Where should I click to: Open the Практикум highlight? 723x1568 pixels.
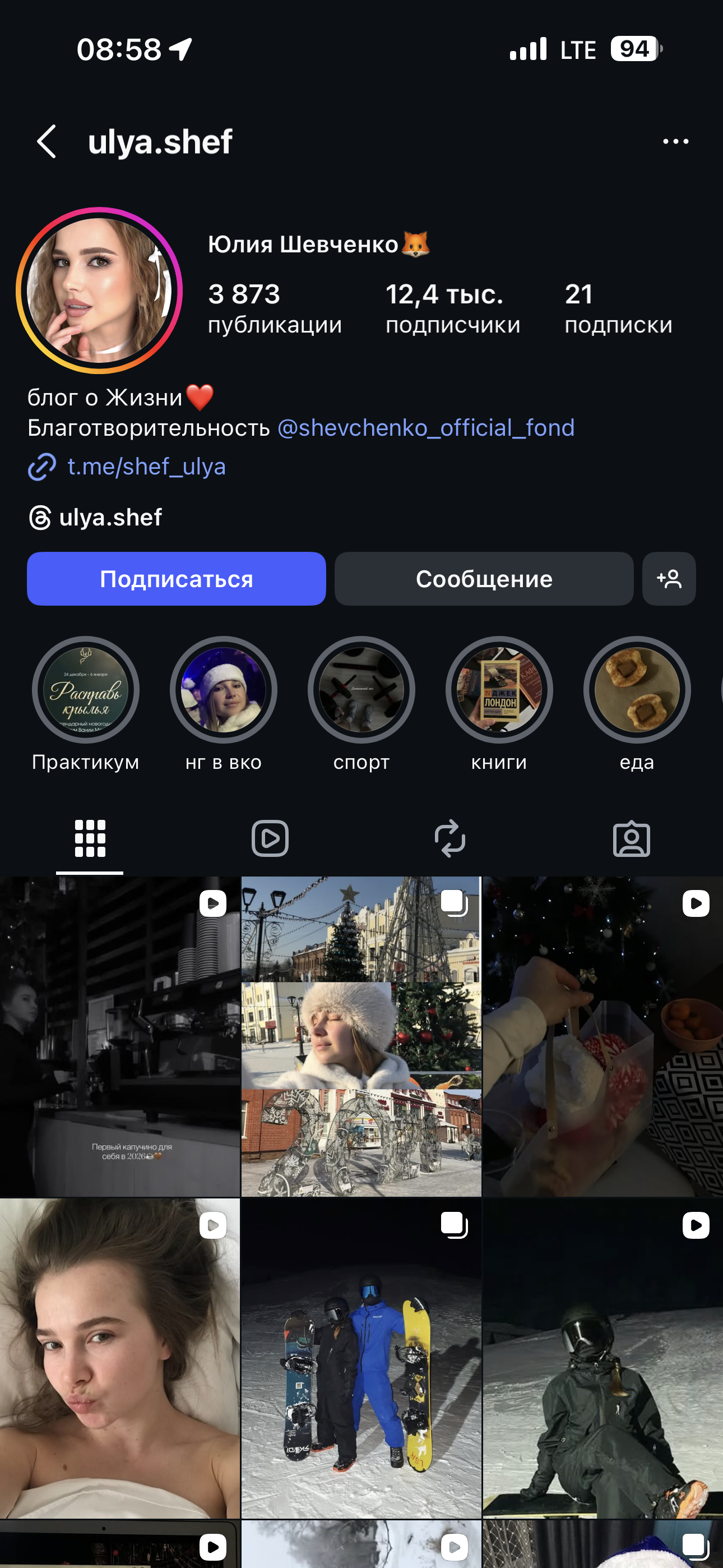pos(86,690)
